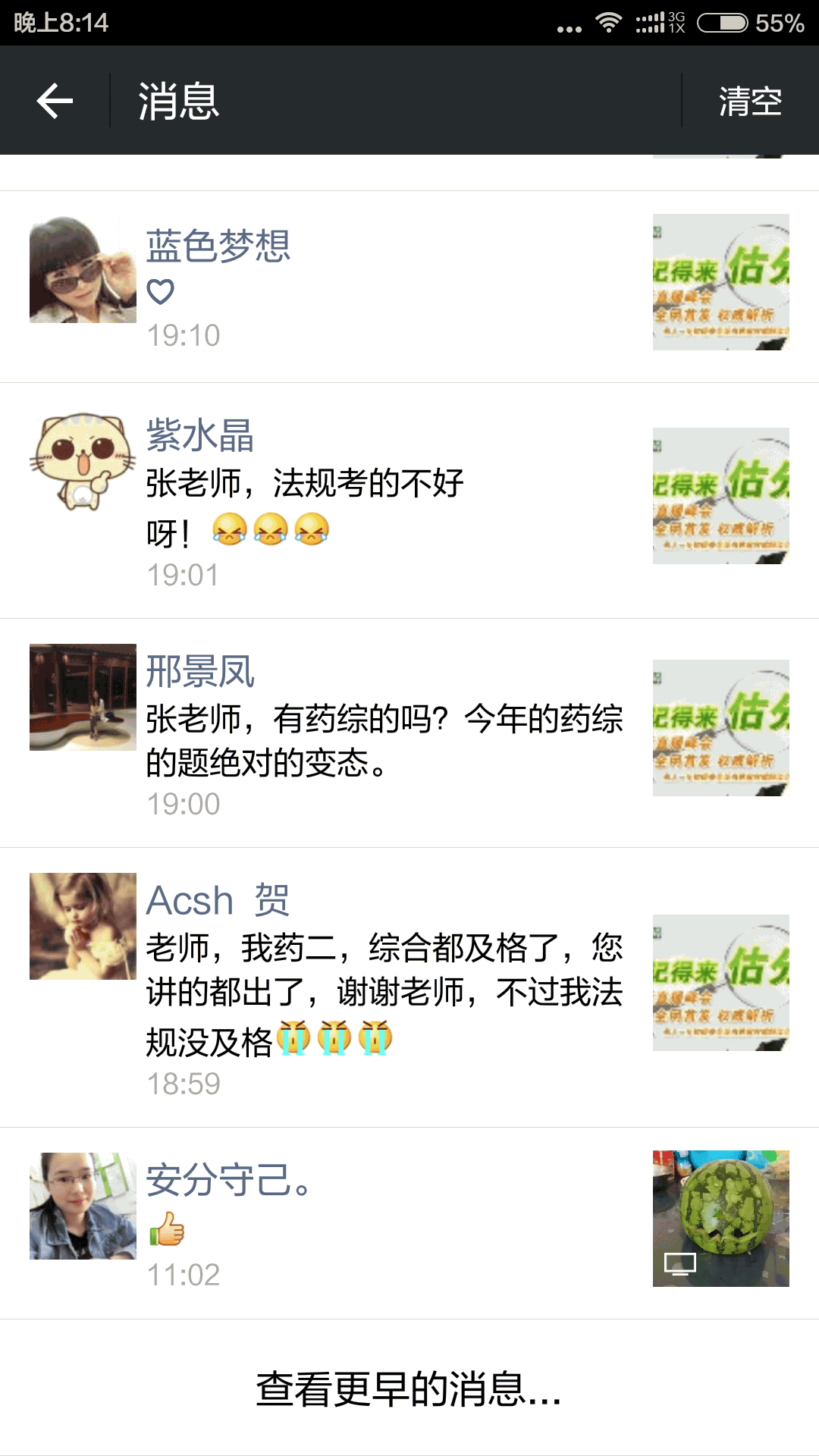819x1456 pixels.
Task: Open post thumbnail beside 邢景凤's comment
Action: (x=720, y=728)
